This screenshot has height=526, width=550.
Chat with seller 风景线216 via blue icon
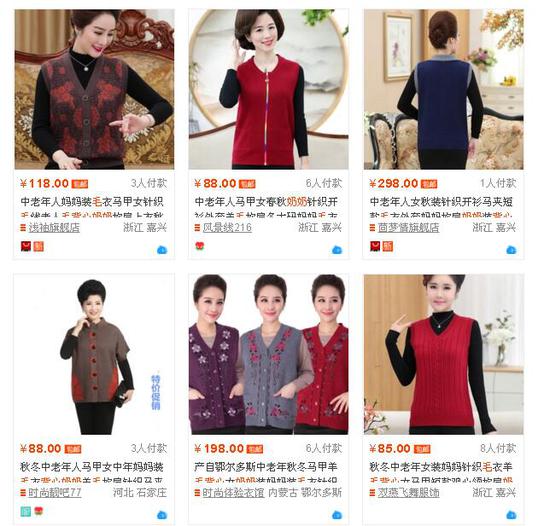(x=337, y=250)
